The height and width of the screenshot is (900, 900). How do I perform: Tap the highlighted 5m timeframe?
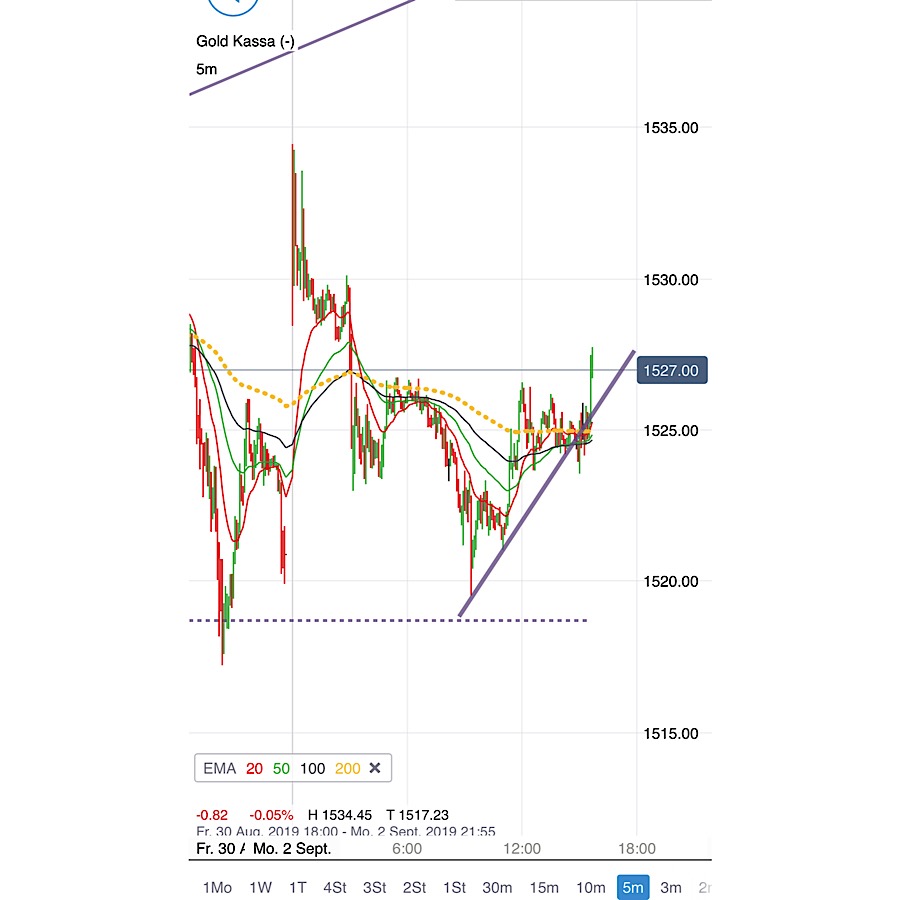[x=632, y=887]
